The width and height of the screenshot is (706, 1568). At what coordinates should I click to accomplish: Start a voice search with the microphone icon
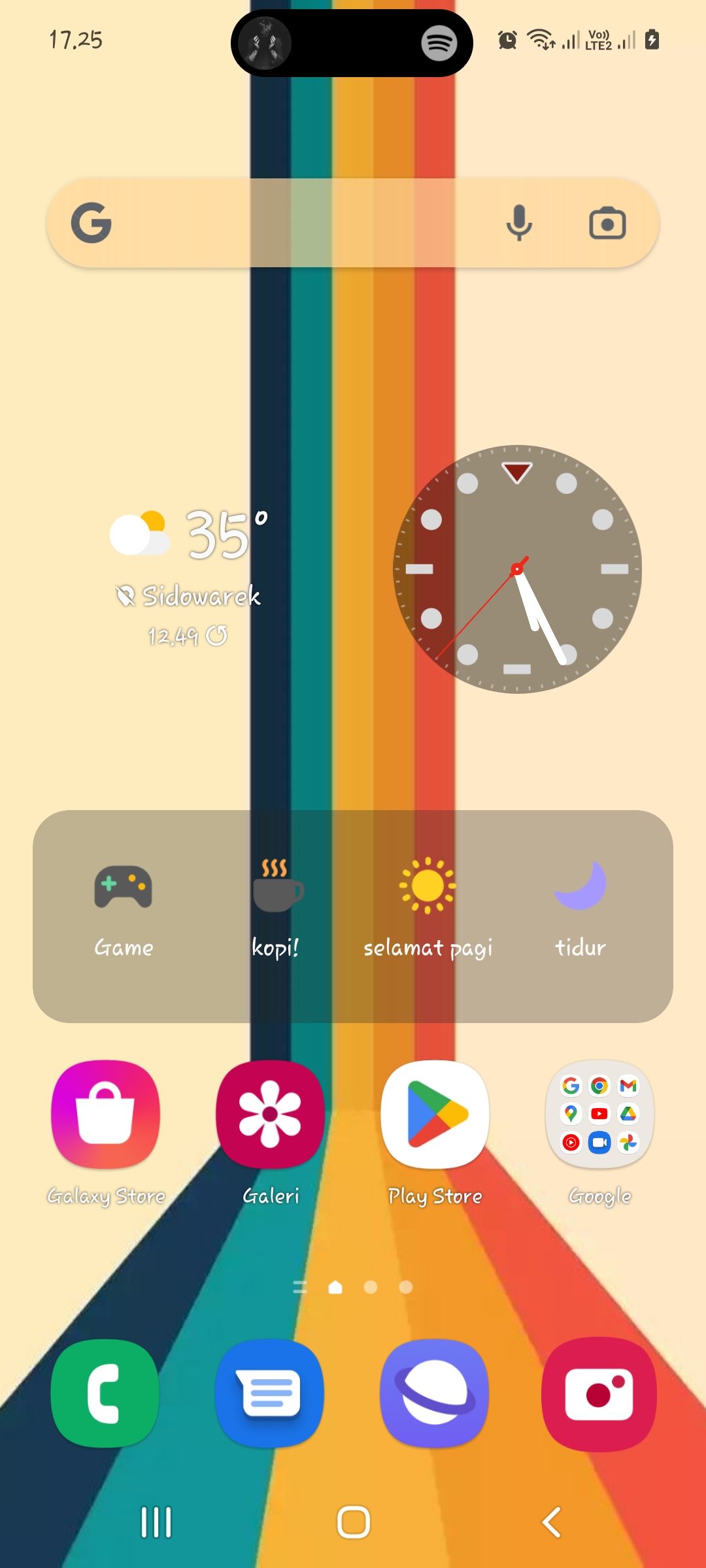tap(518, 223)
